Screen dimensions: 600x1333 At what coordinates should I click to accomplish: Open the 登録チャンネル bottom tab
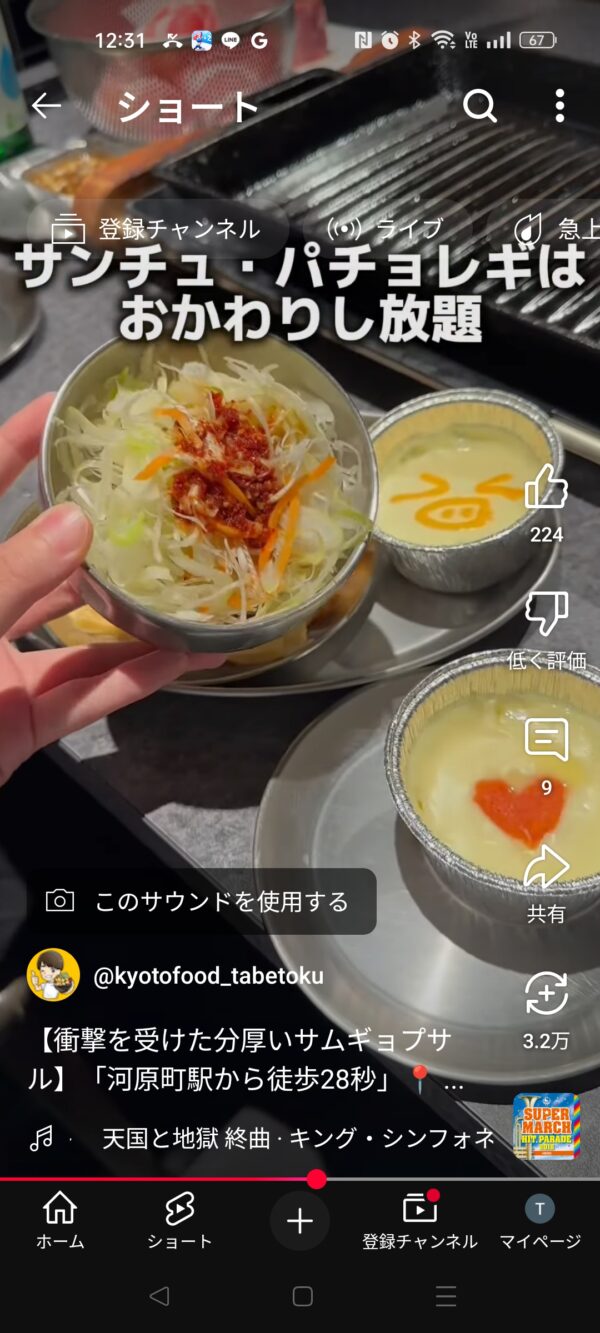420,1221
